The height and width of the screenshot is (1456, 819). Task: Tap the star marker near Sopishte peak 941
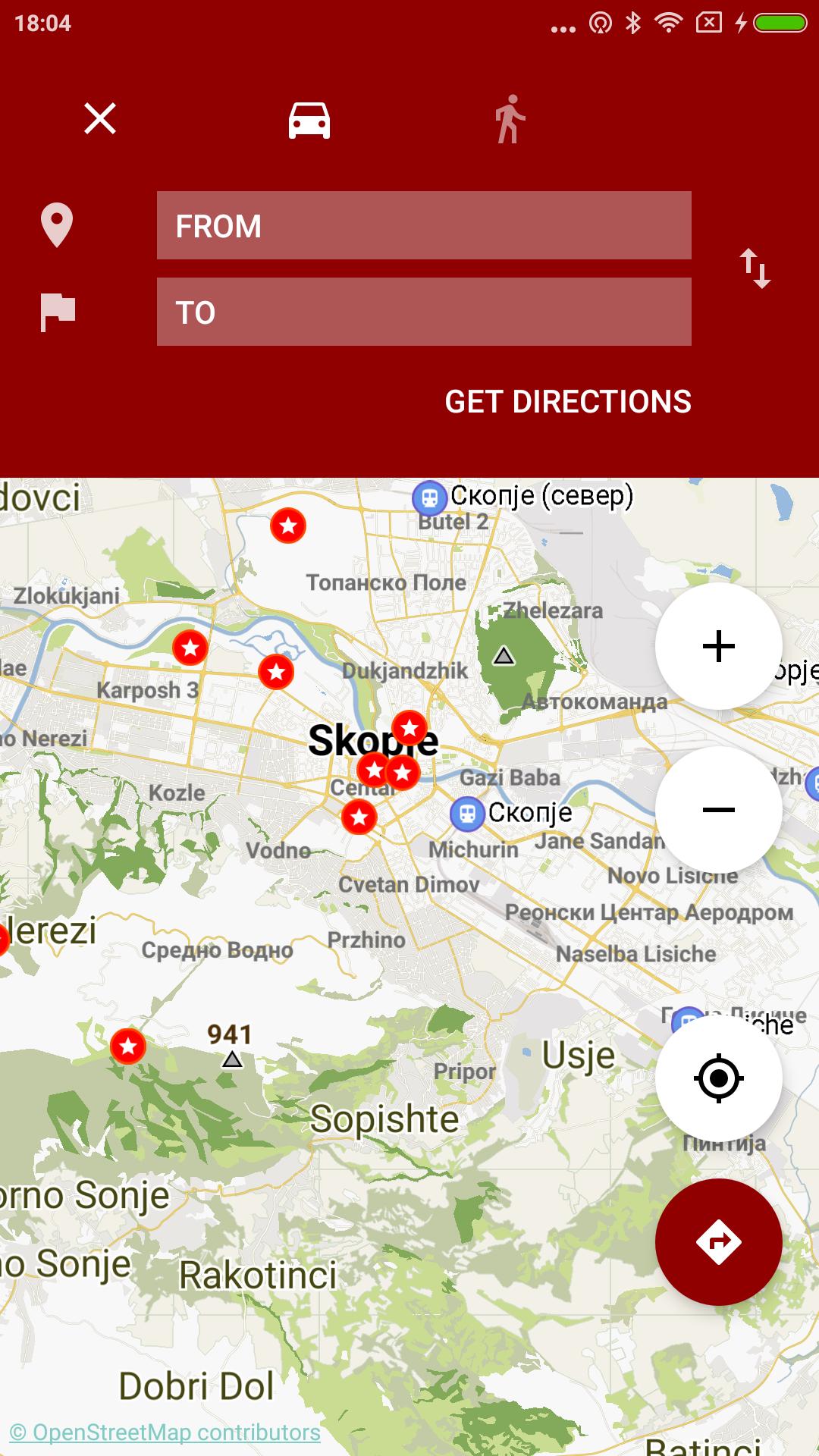[x=127, y=1048]
